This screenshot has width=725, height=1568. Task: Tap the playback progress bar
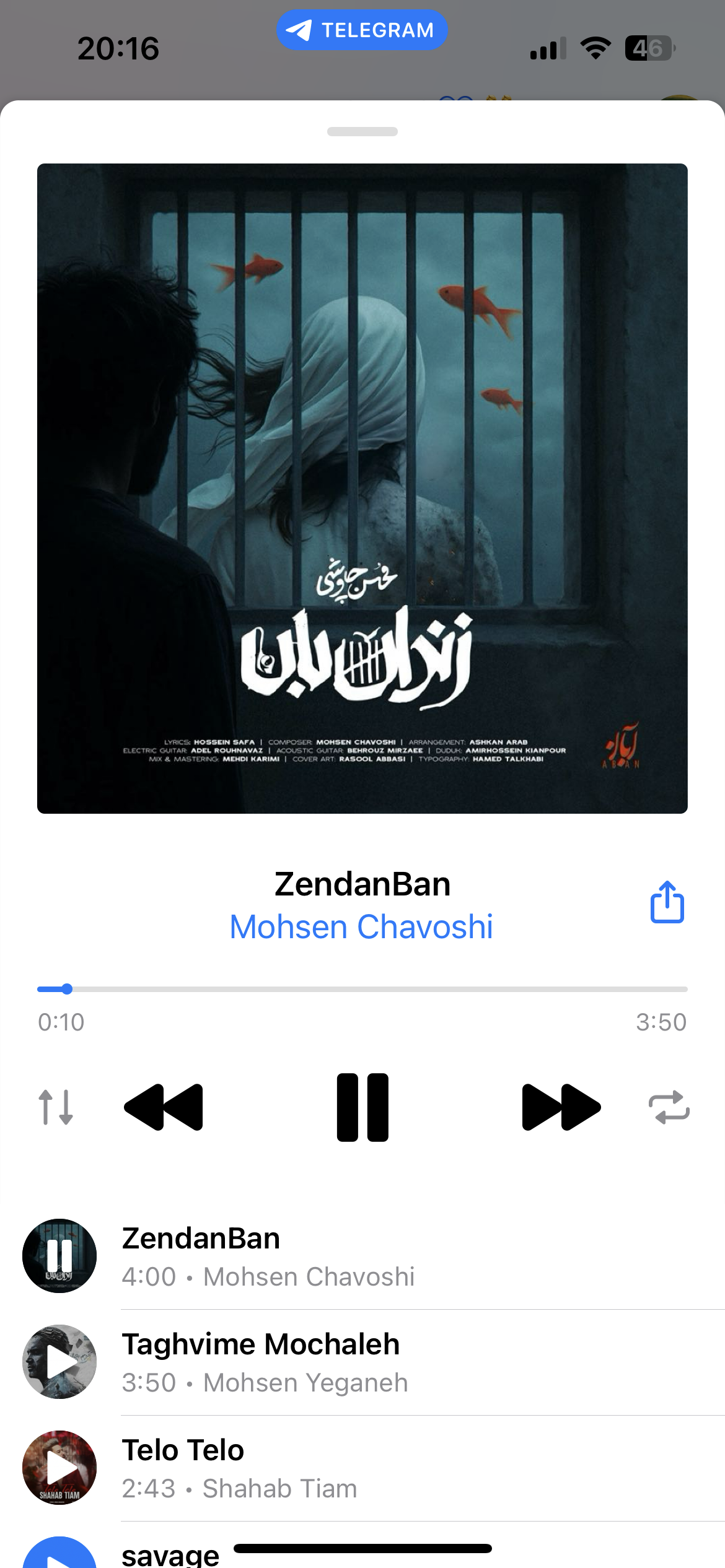coord(362,989)
